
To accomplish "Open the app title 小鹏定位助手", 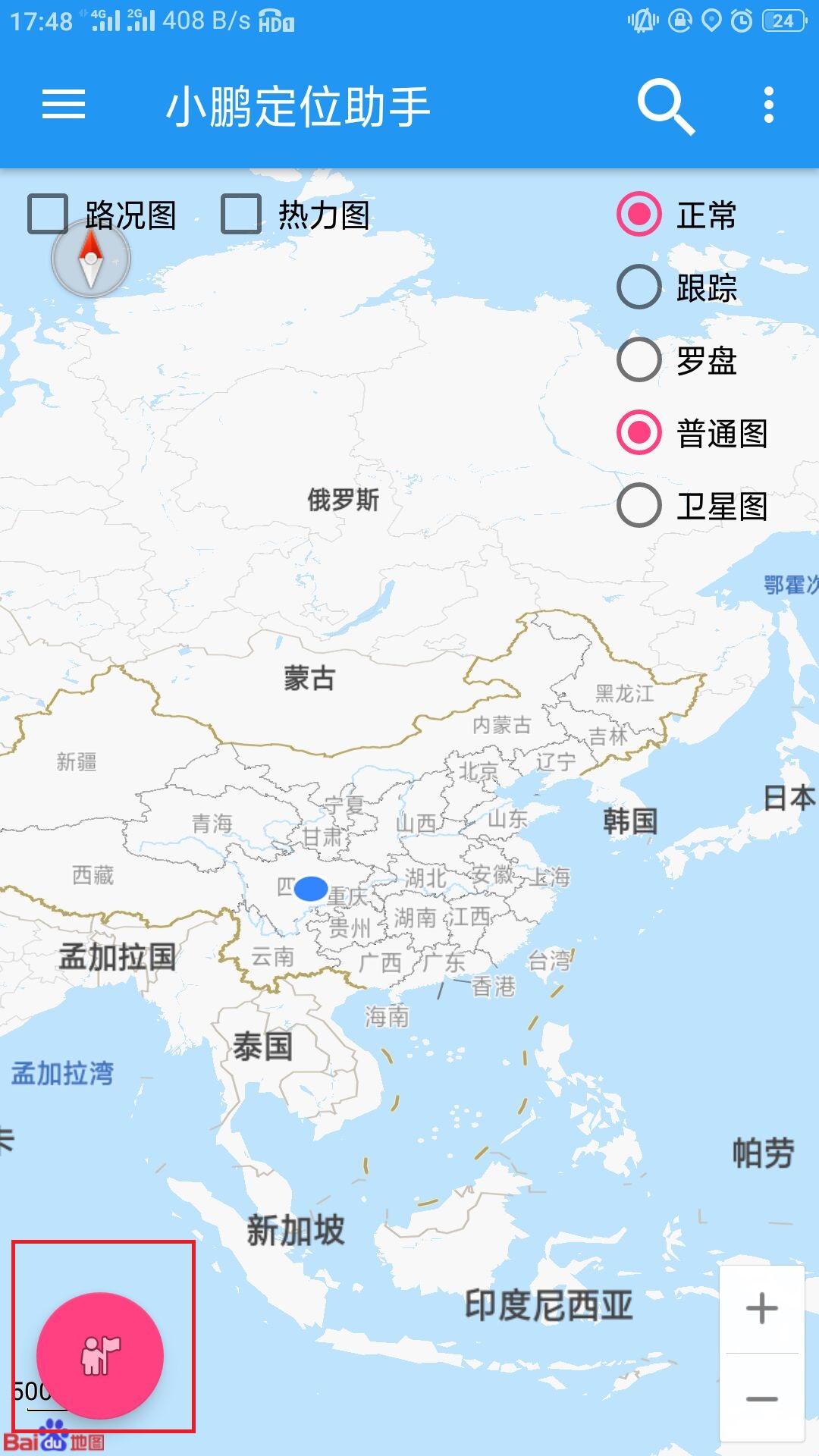I will click(x=300, y=106).
